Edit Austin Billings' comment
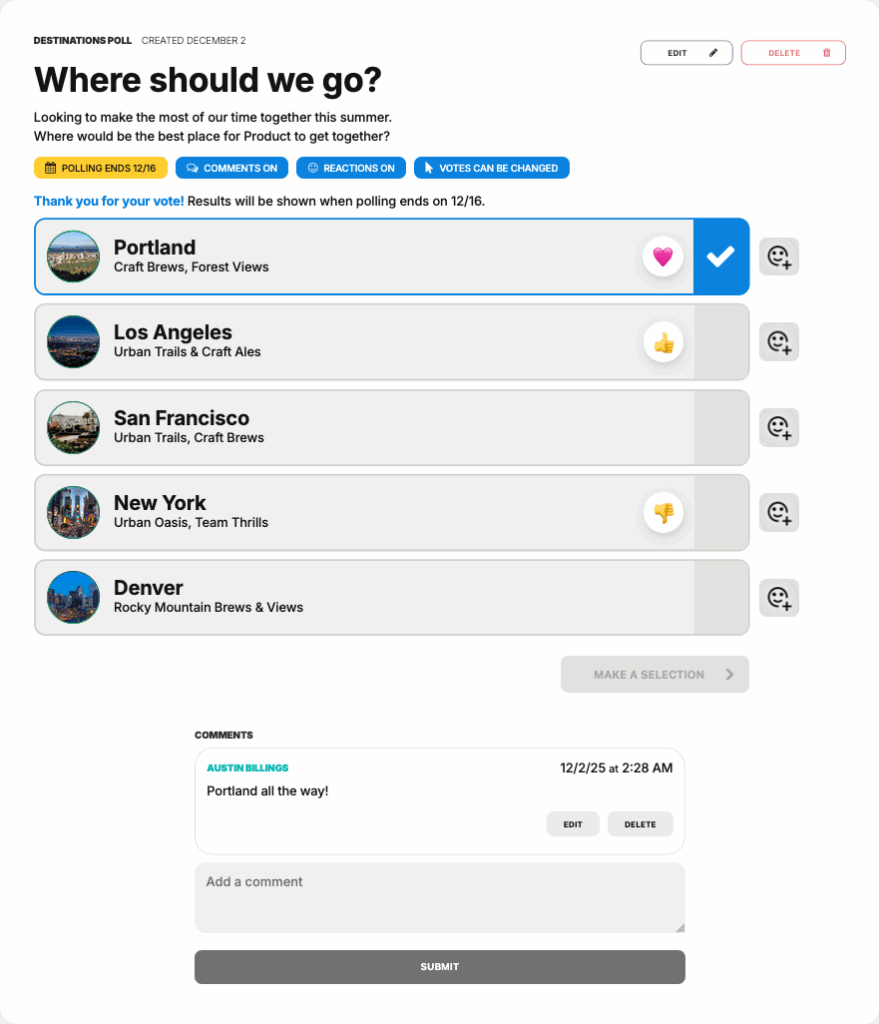 [572, 824]
